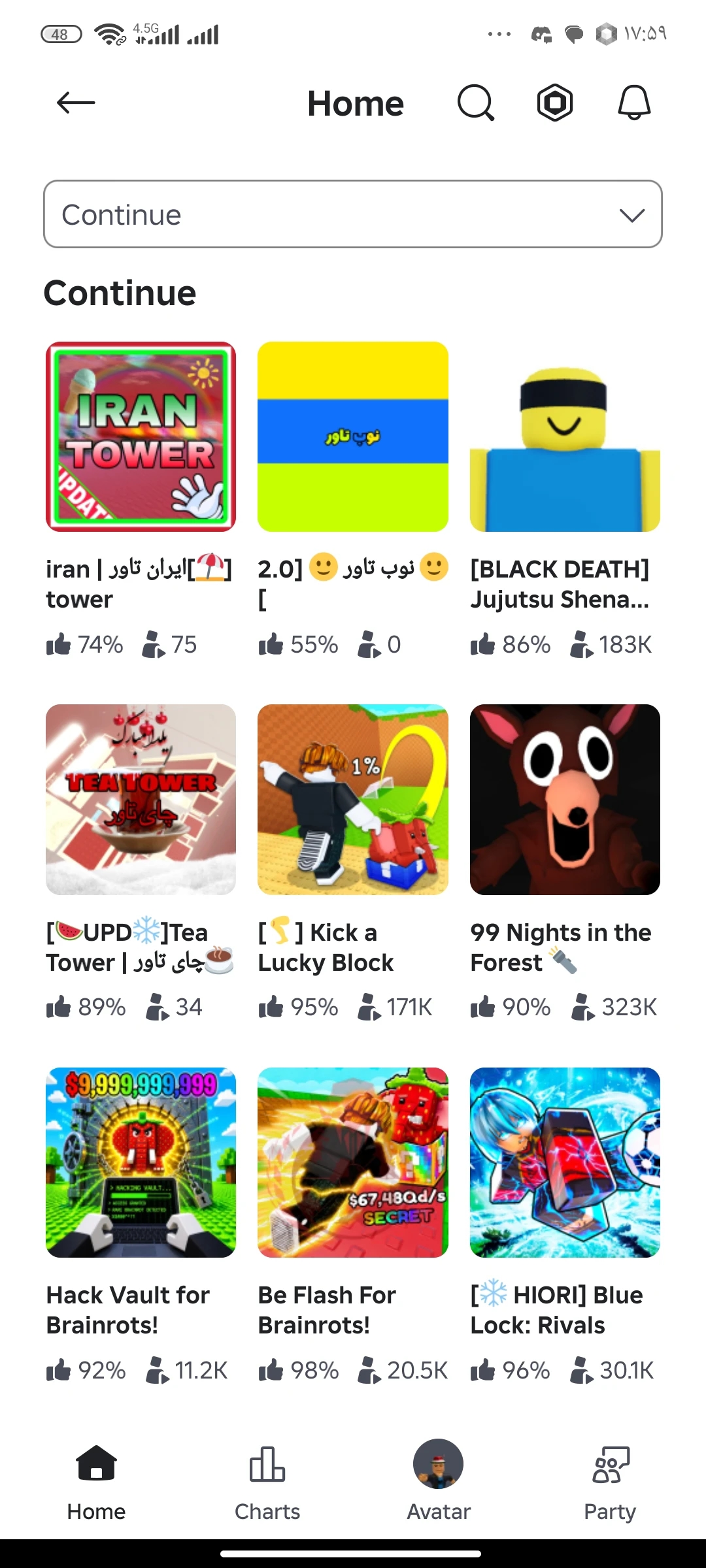Open the search magnifier
The image size is (706, 1568).
click(x=476, y=103)
